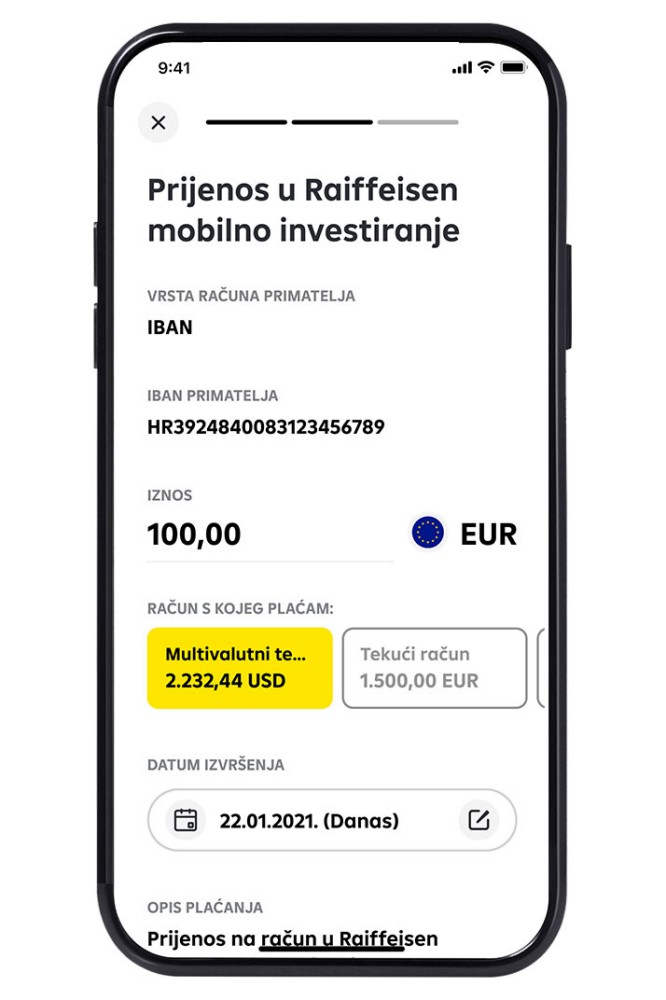Tap the edit icon beside the date
This screenshot has height=1000, width=666.
pyautogui.click(x=479, y=821)
